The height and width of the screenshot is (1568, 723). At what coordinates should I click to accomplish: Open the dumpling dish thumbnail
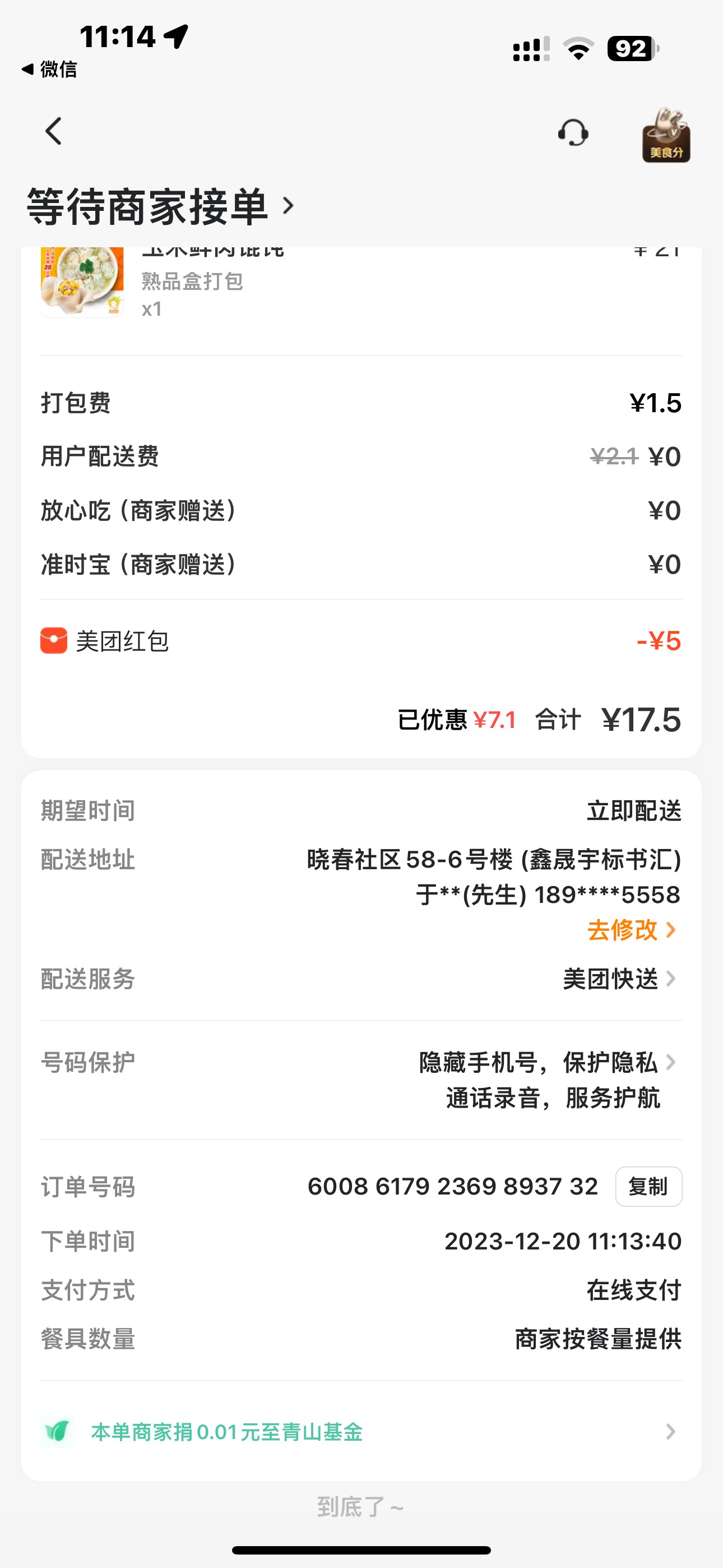82,283
